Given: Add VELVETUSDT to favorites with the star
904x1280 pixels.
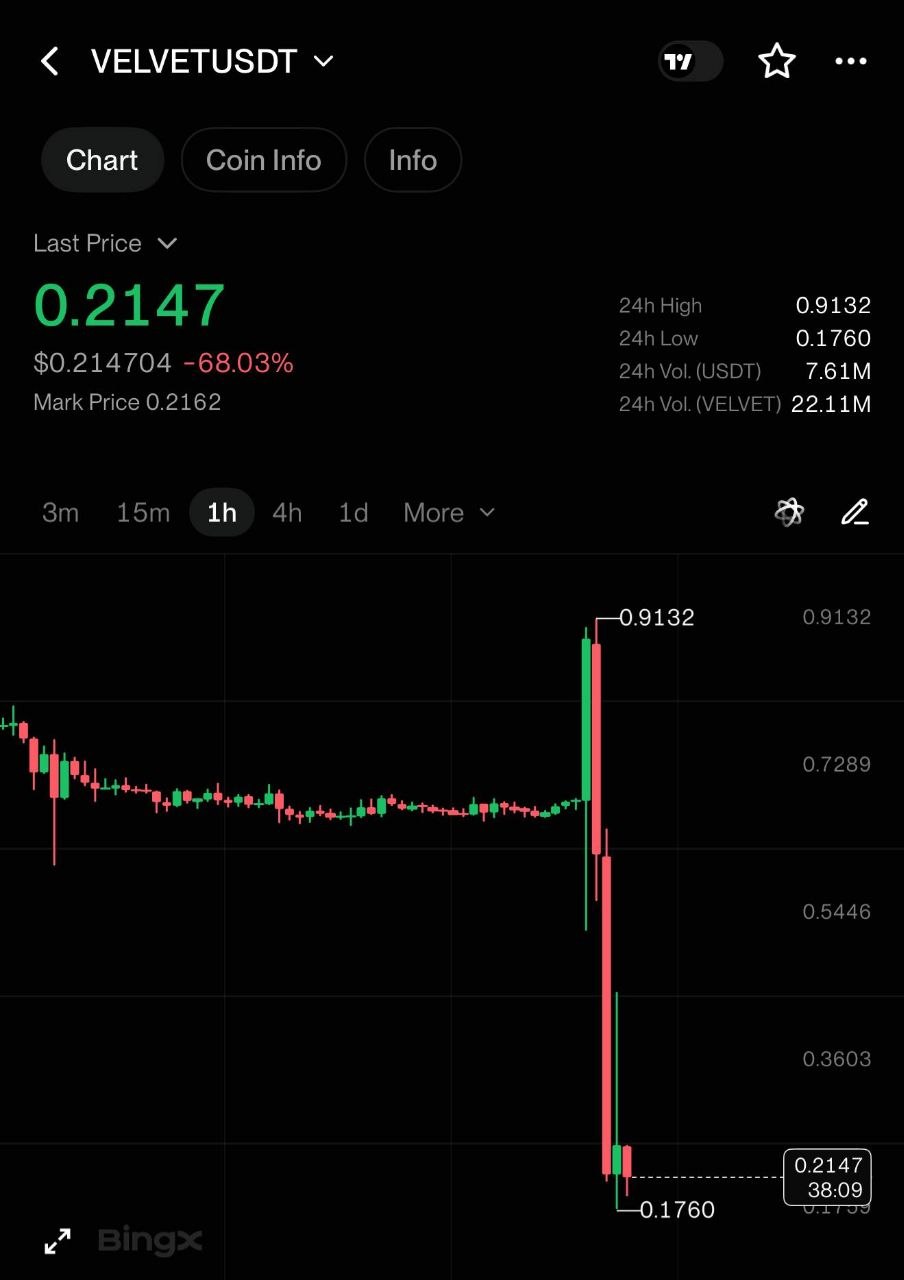Looking at the screenshot, I should (x=776, y=62).
